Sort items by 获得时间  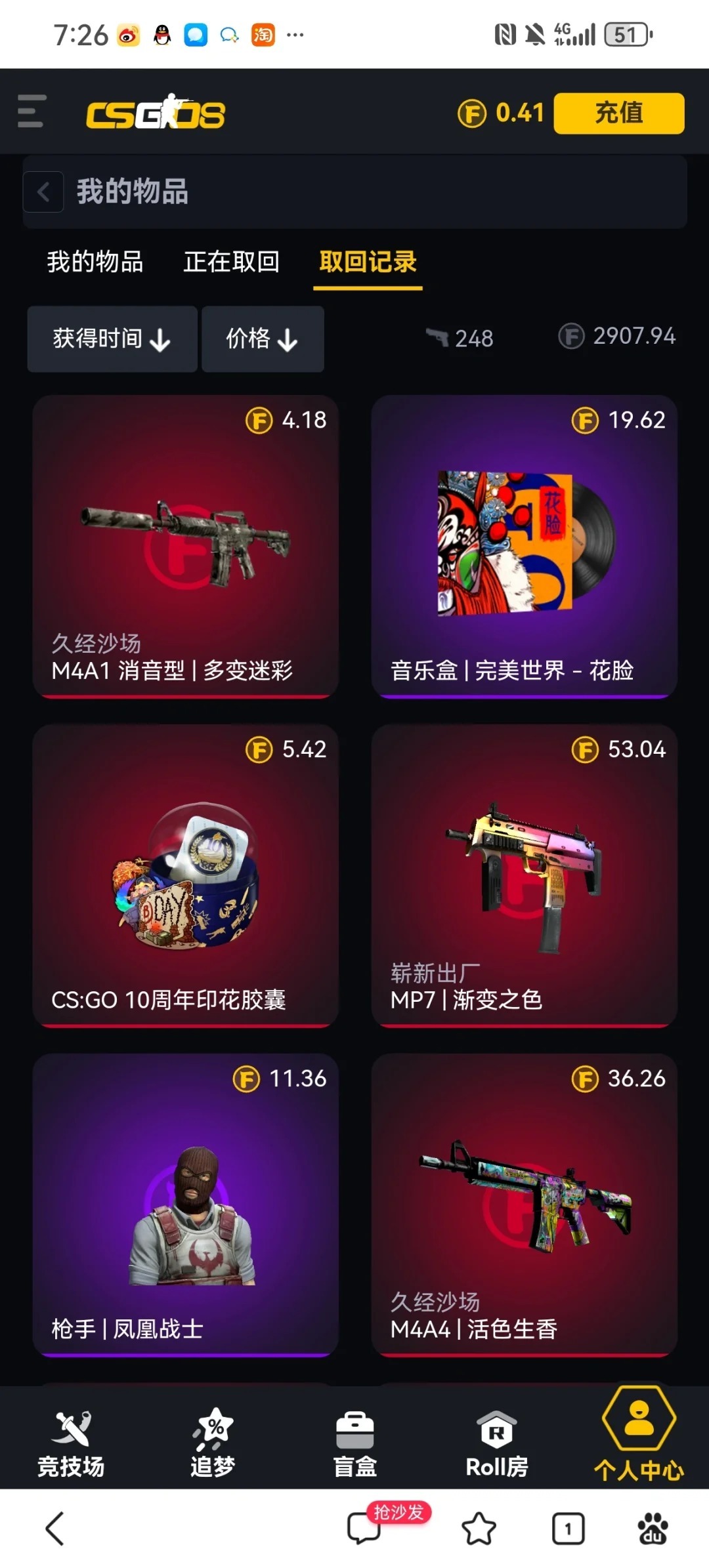pos(112,339)
